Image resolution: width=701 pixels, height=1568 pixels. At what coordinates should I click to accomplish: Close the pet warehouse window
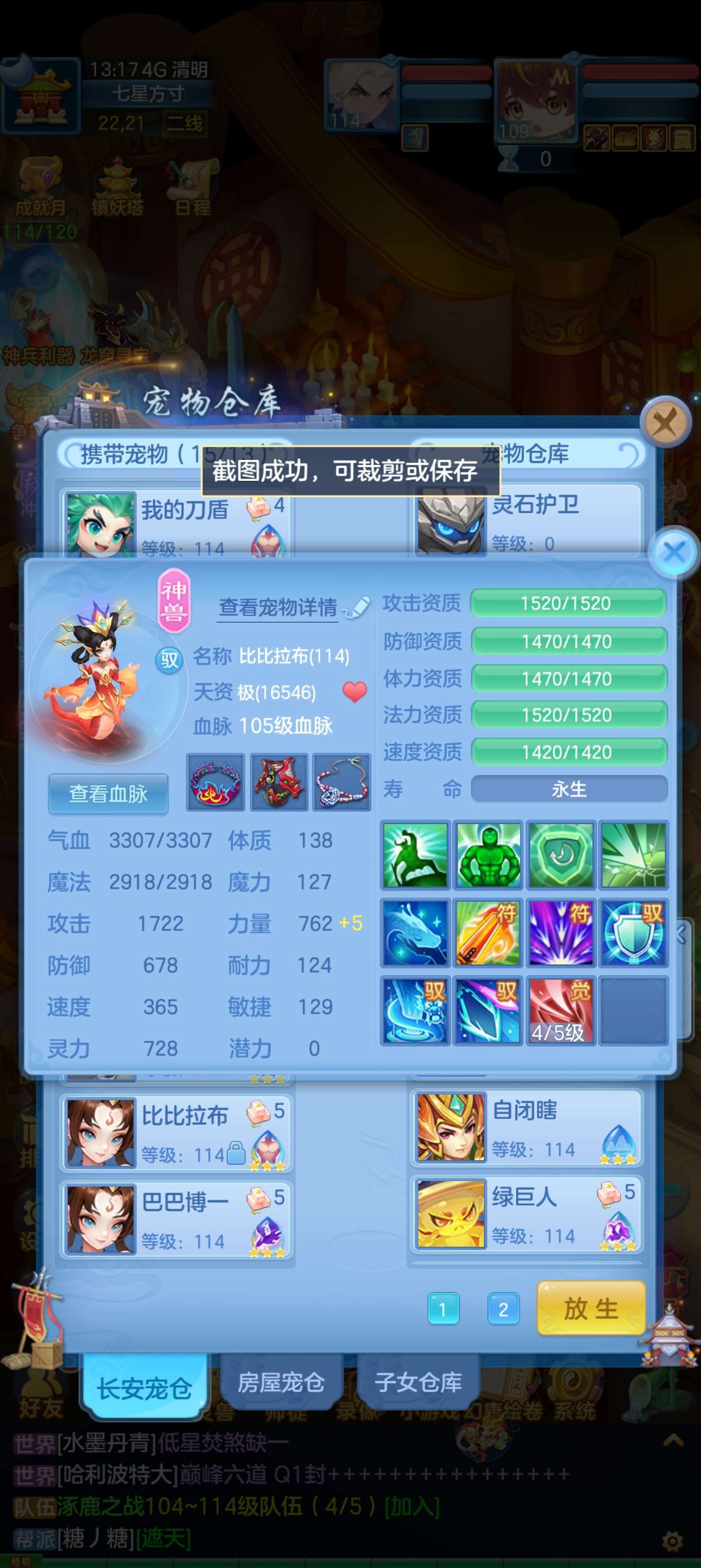pyautogui.click(x=664, y=421)
